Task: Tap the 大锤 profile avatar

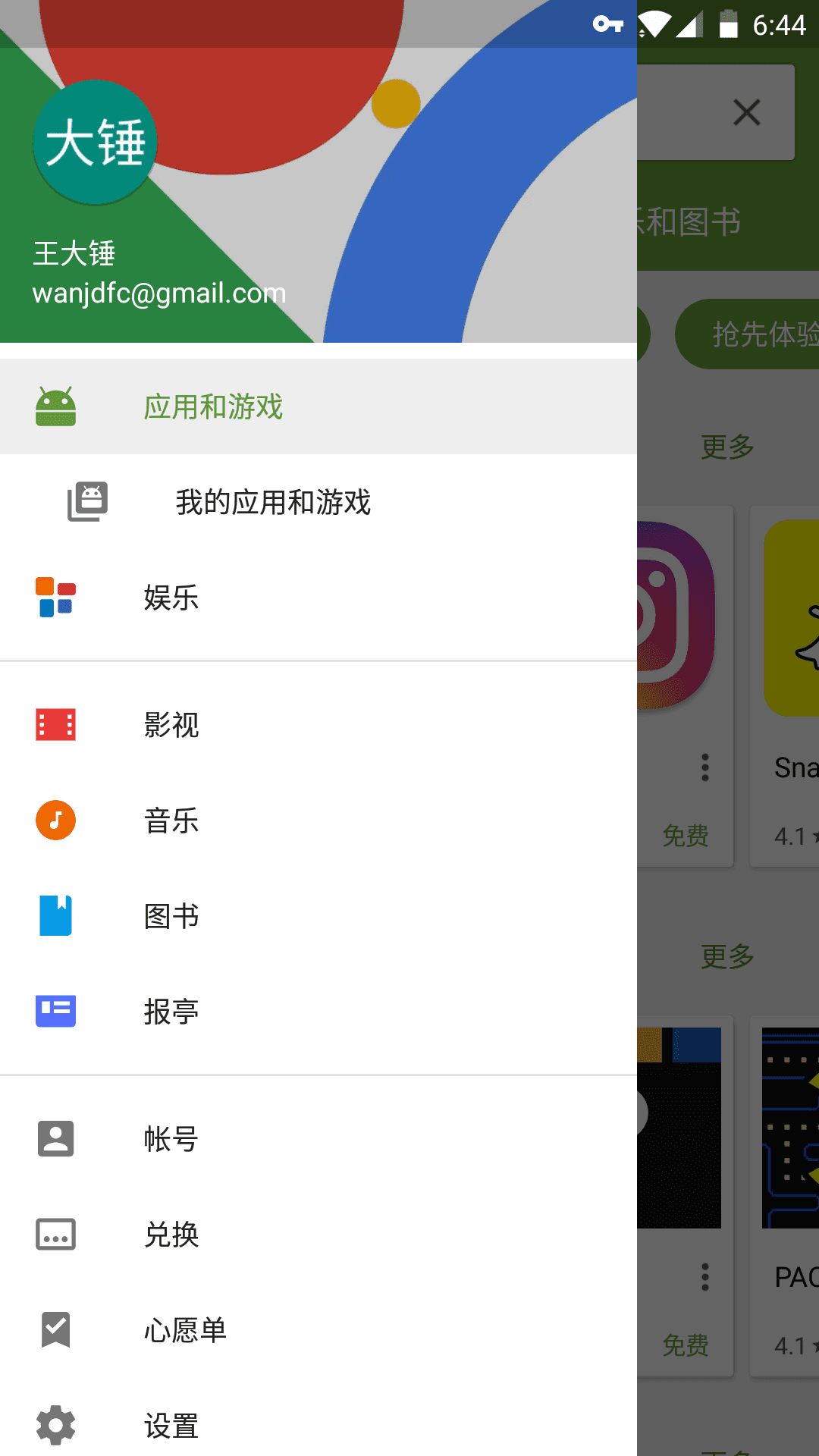Action: point(95,143)
